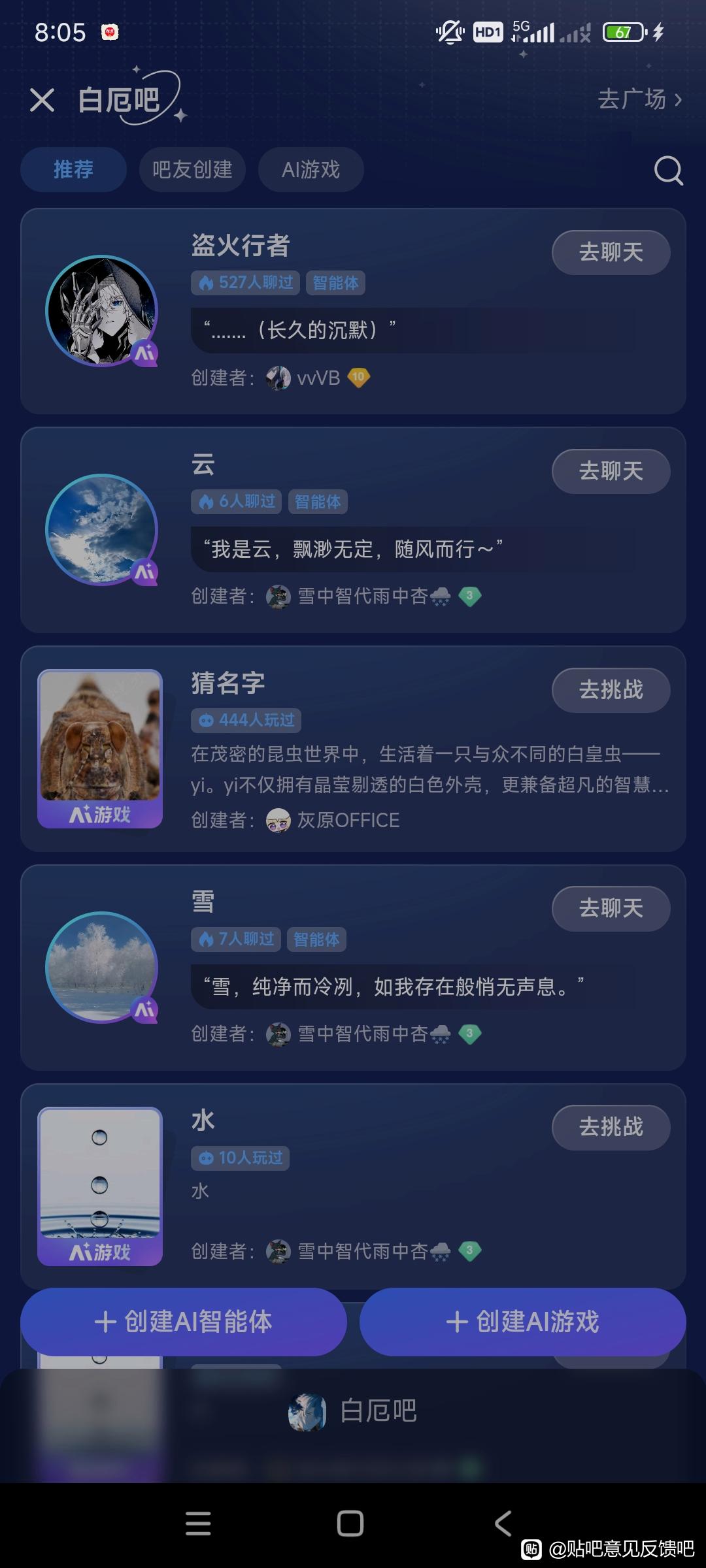
Task: Tap 去聊天 for 盗火行者
Action: pyautogui.click(x=611, y=252)
